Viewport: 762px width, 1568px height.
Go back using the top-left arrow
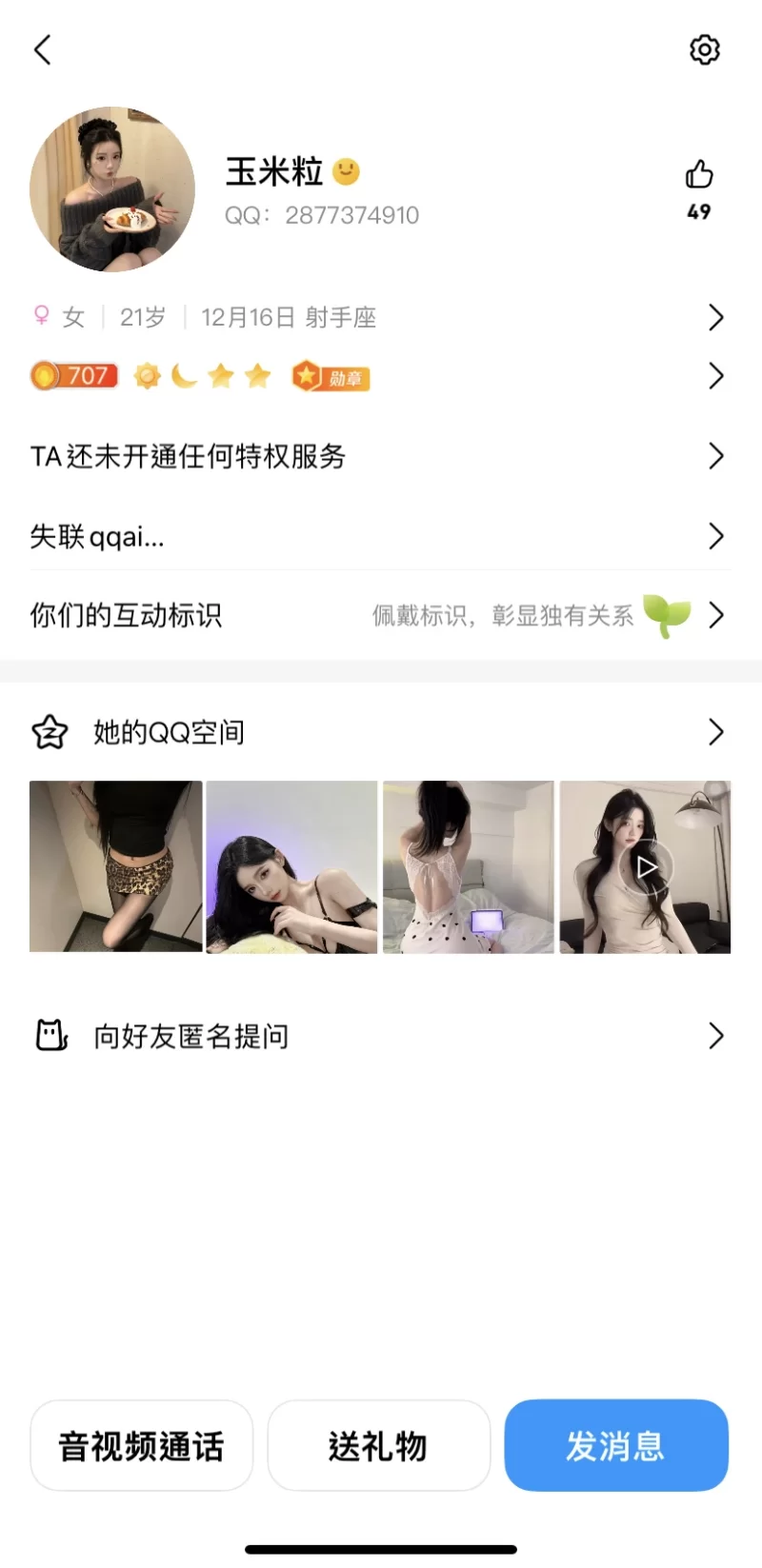[x=43, y=50]
